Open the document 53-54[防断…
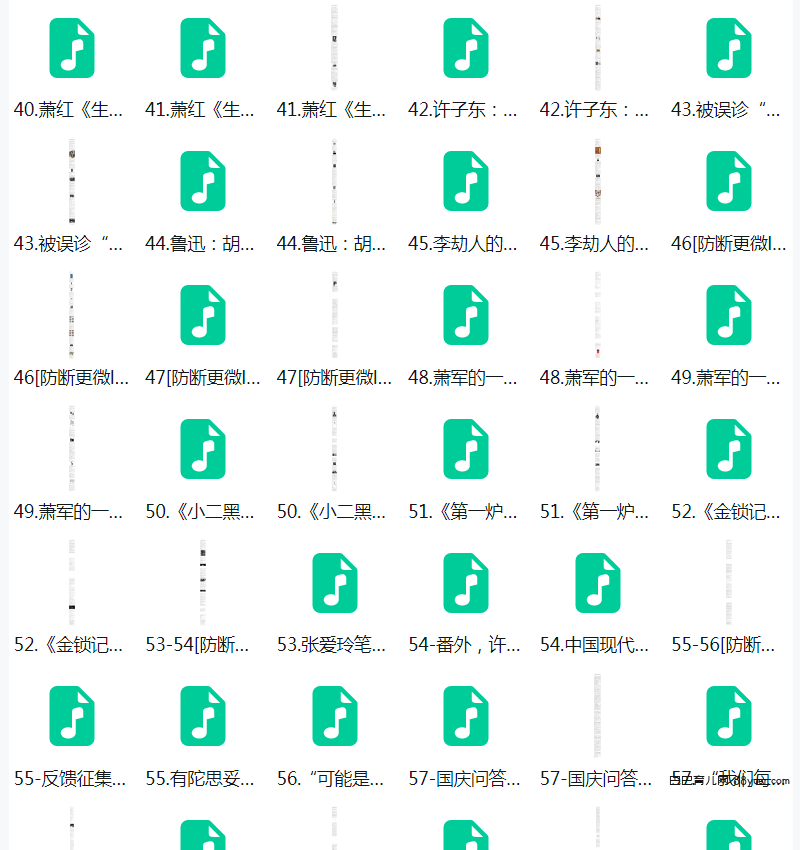800x850 pixels. (202, 582)
